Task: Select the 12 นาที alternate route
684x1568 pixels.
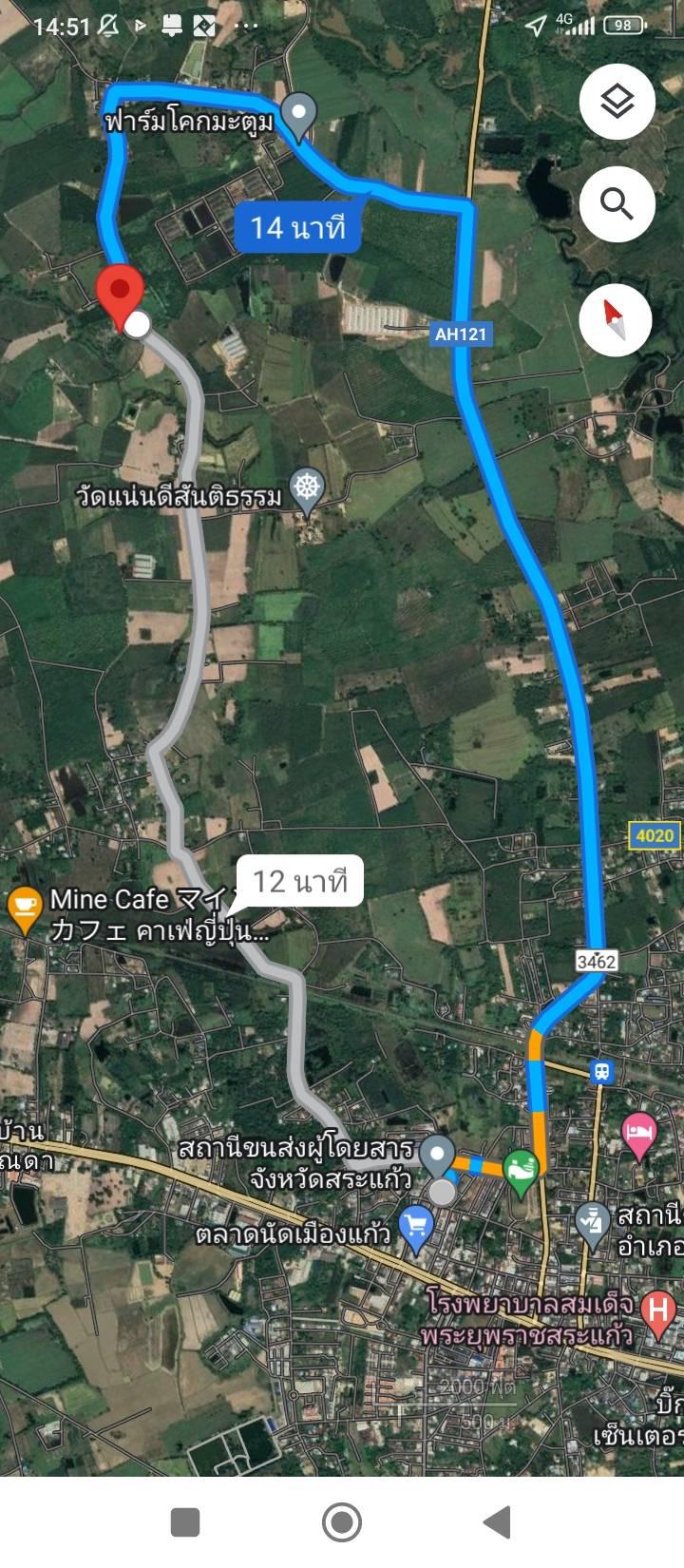Action: pyautogui.click(x=299, y=882)
